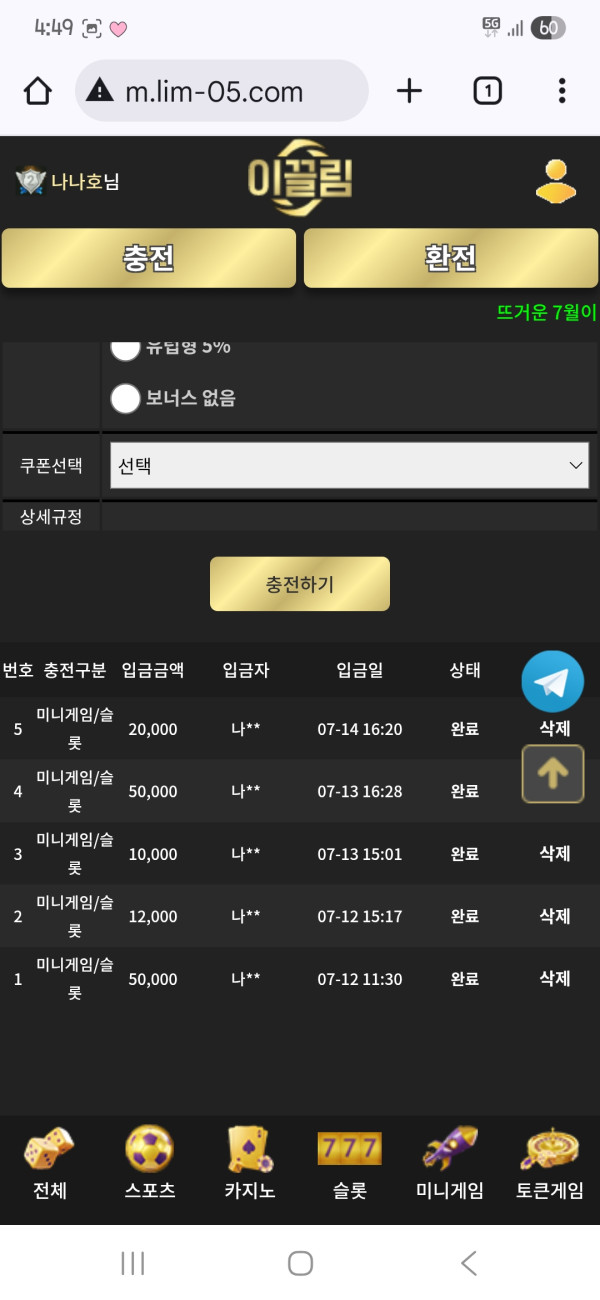Open a new browser tab

(409, 91)
